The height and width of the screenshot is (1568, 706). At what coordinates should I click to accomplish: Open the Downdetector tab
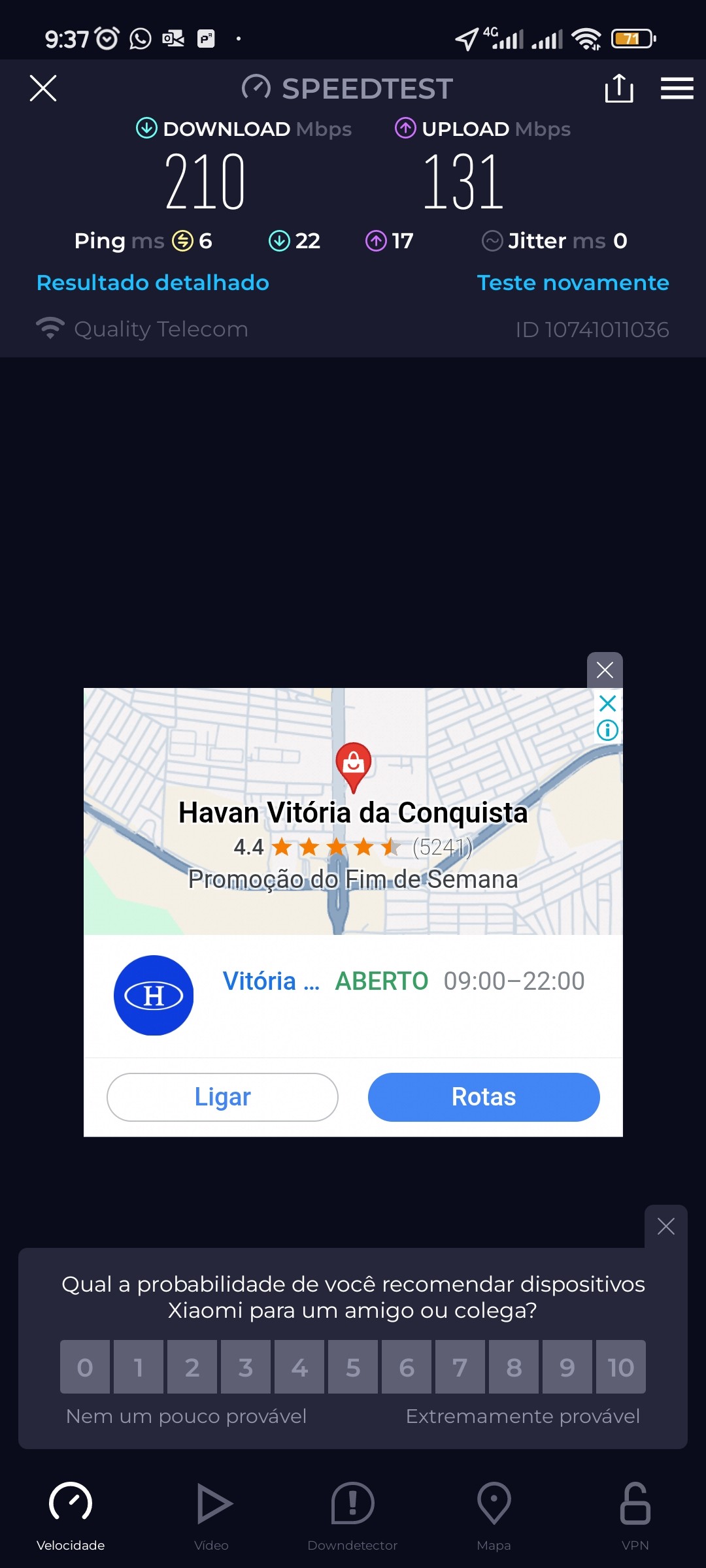click(x=352, y=1516)
